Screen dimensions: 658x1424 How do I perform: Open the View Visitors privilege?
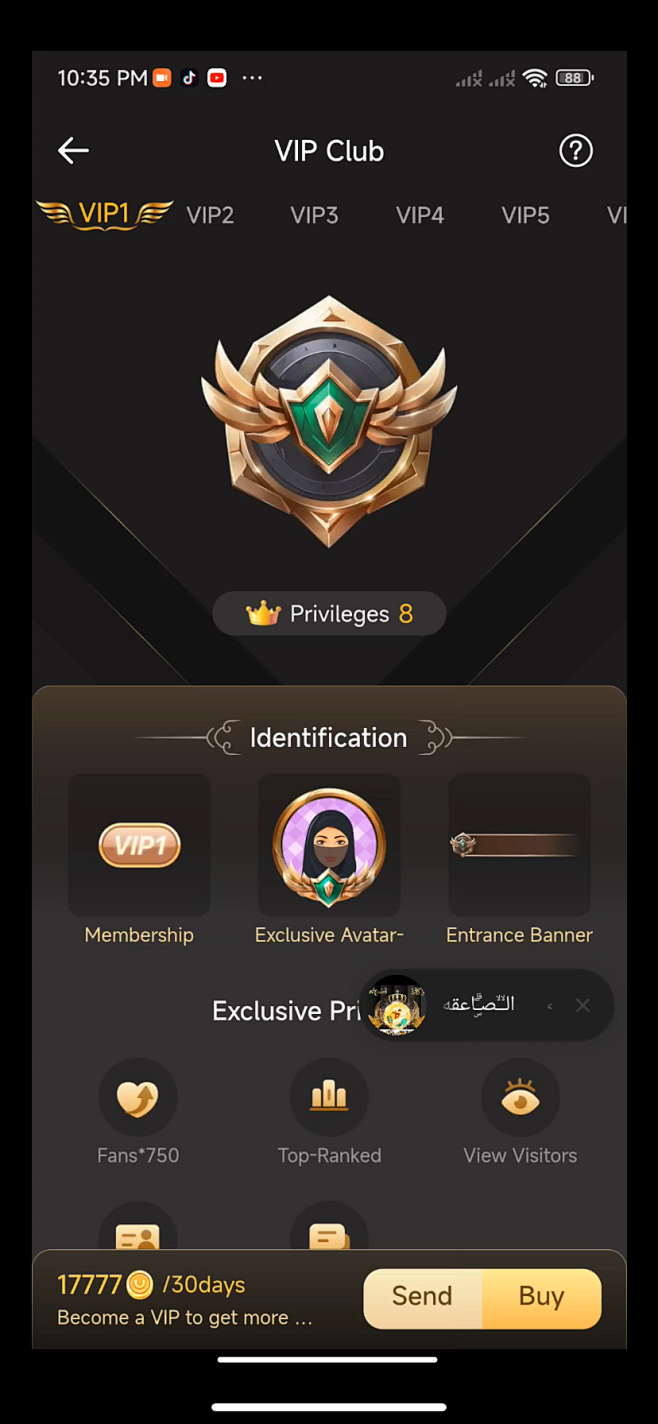click(520, 1098)
